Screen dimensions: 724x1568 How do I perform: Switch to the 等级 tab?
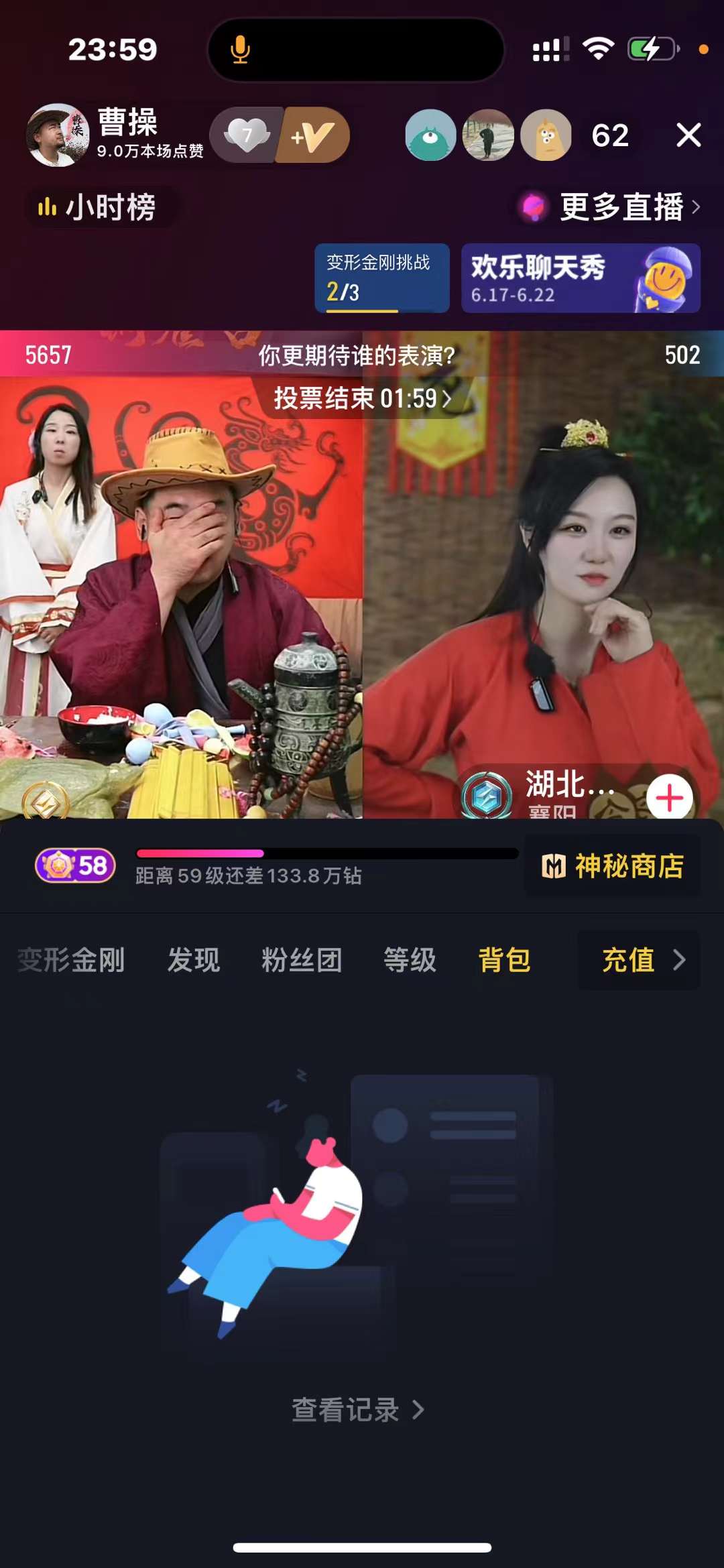click(410, 960)
